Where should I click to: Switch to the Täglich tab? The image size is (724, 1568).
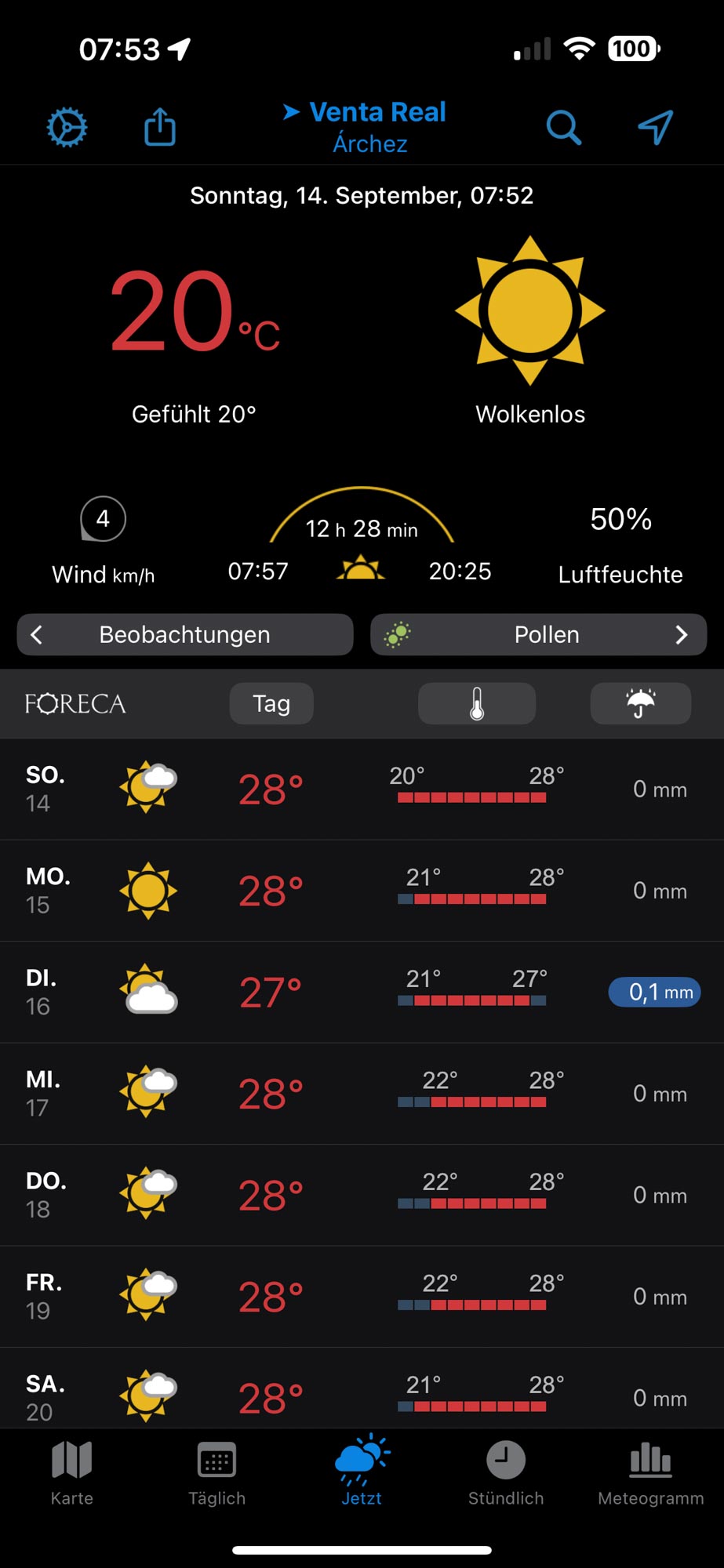click(217, 1472)
